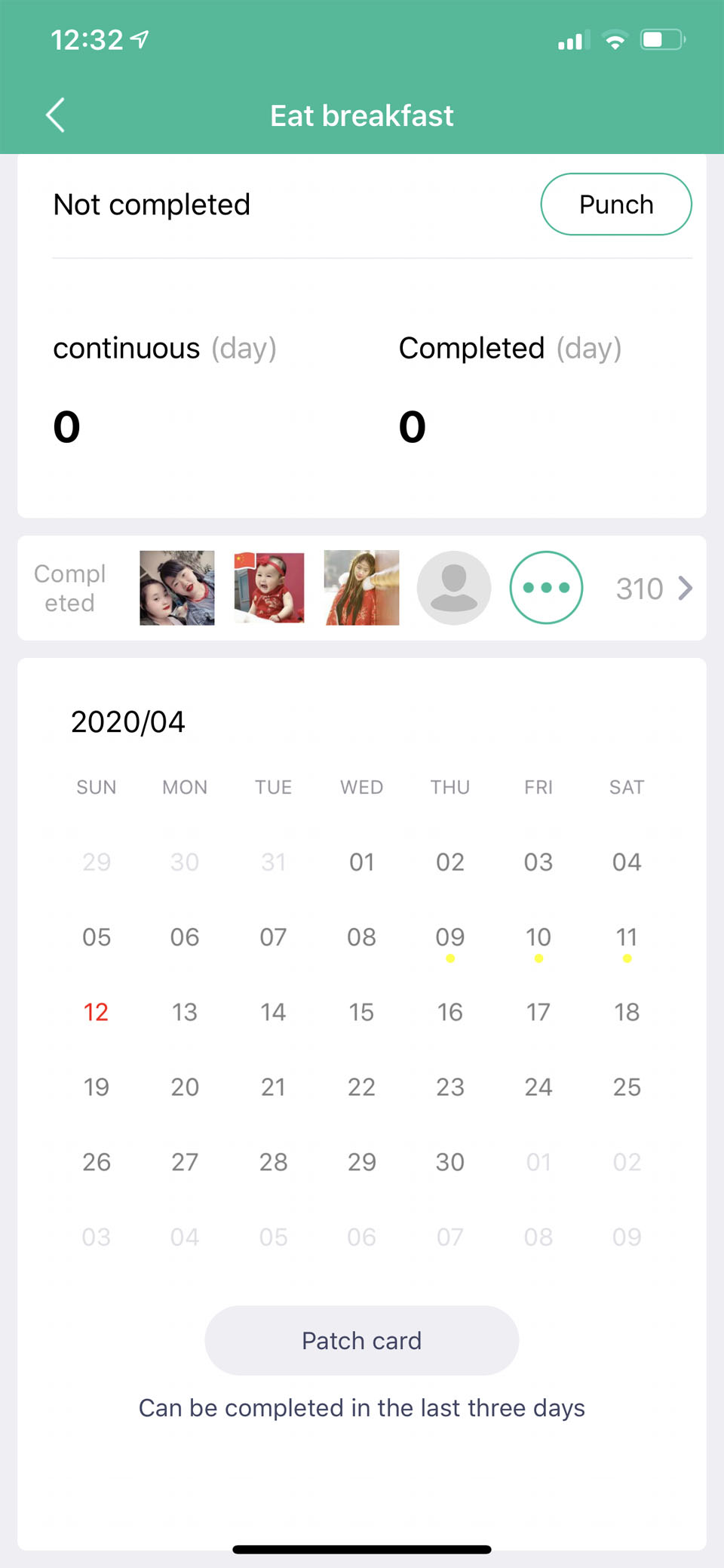Open the three-dots more participants button
The width and height of the screenshot is (724, 1568).
(546, 588)
